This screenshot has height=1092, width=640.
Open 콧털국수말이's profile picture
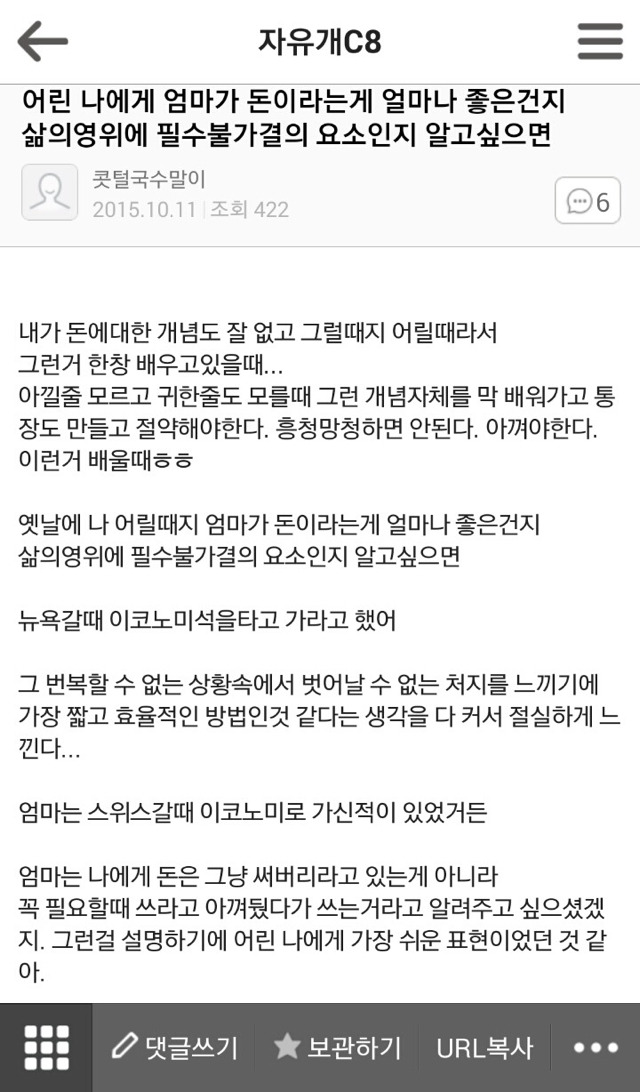(x=49, y=193)
